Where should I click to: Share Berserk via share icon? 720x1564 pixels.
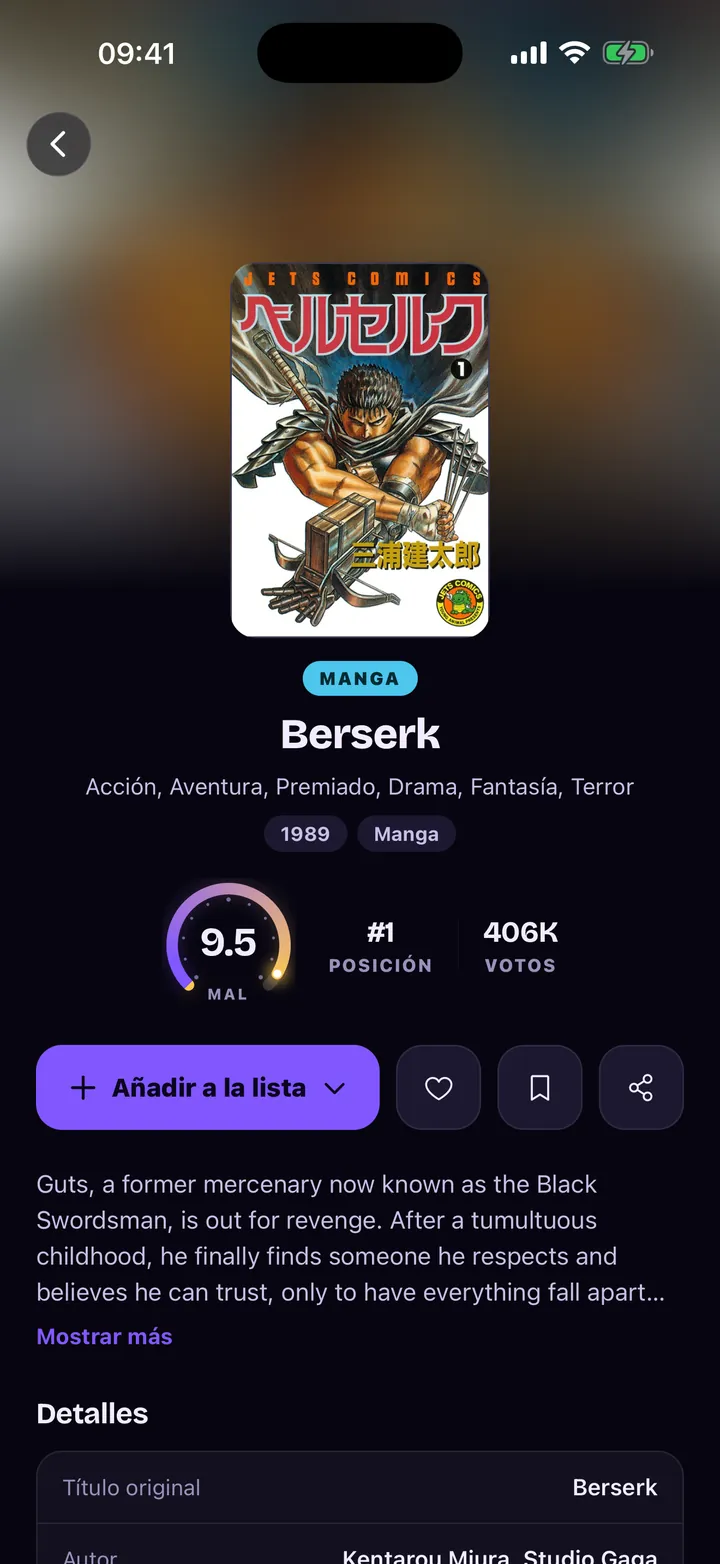click(x=641, y=1087)
